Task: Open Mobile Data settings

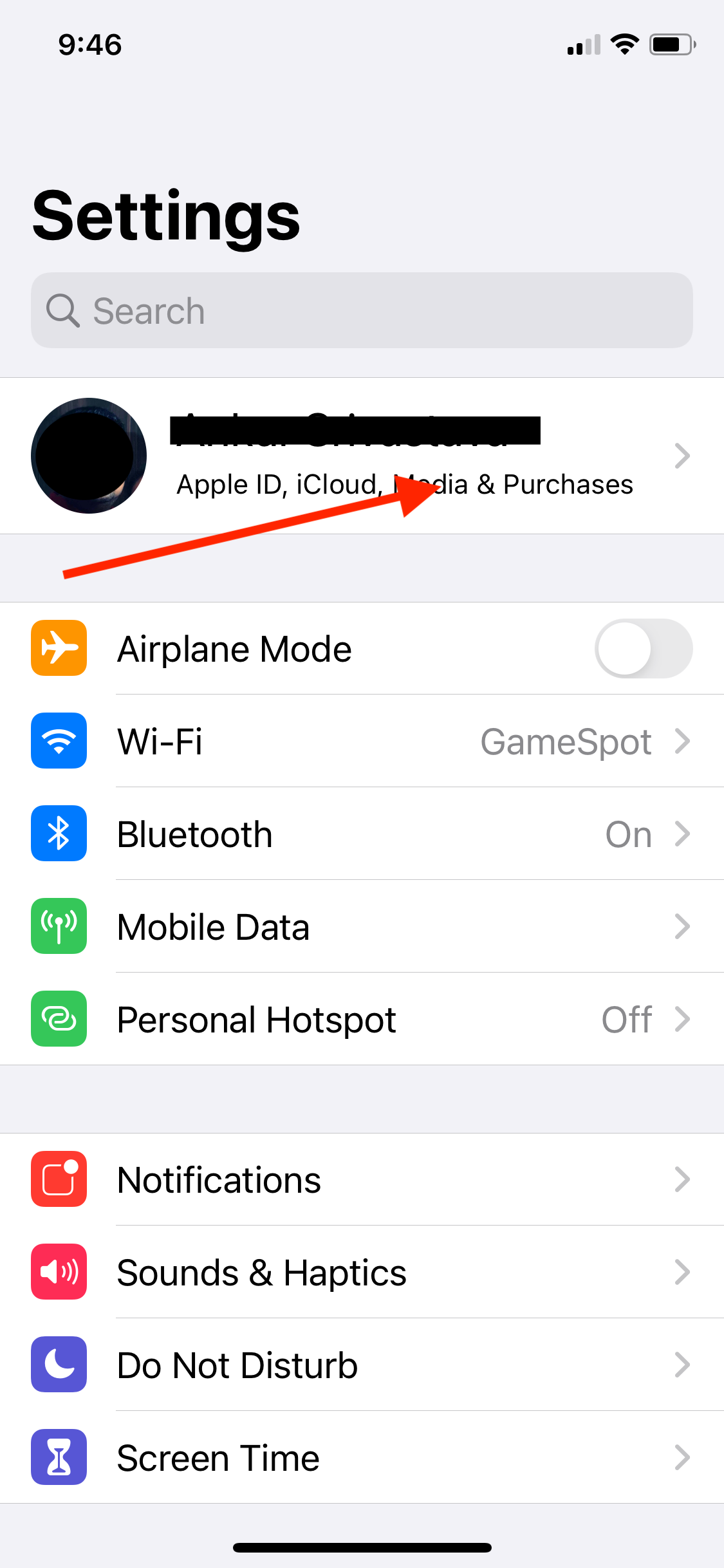Action: [x=362, y=926]
